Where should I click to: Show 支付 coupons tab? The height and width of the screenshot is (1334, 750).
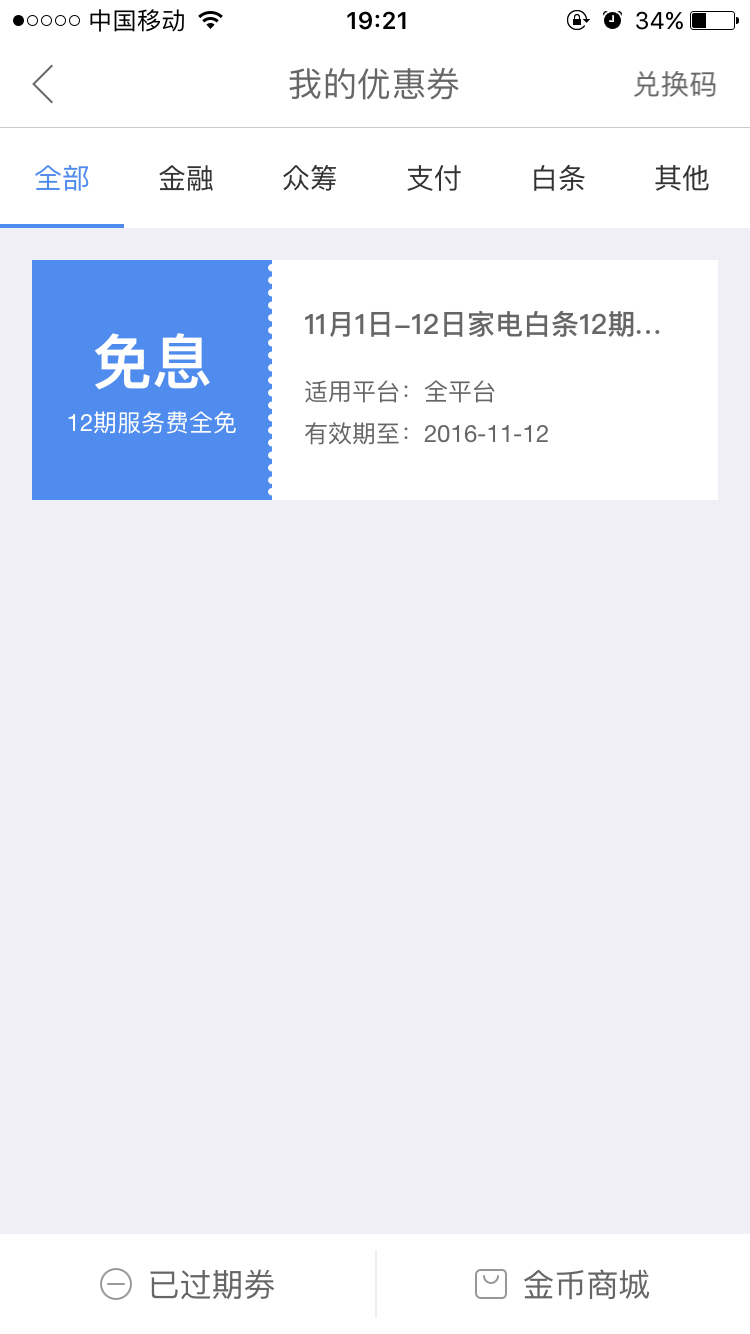click(434, 179)
